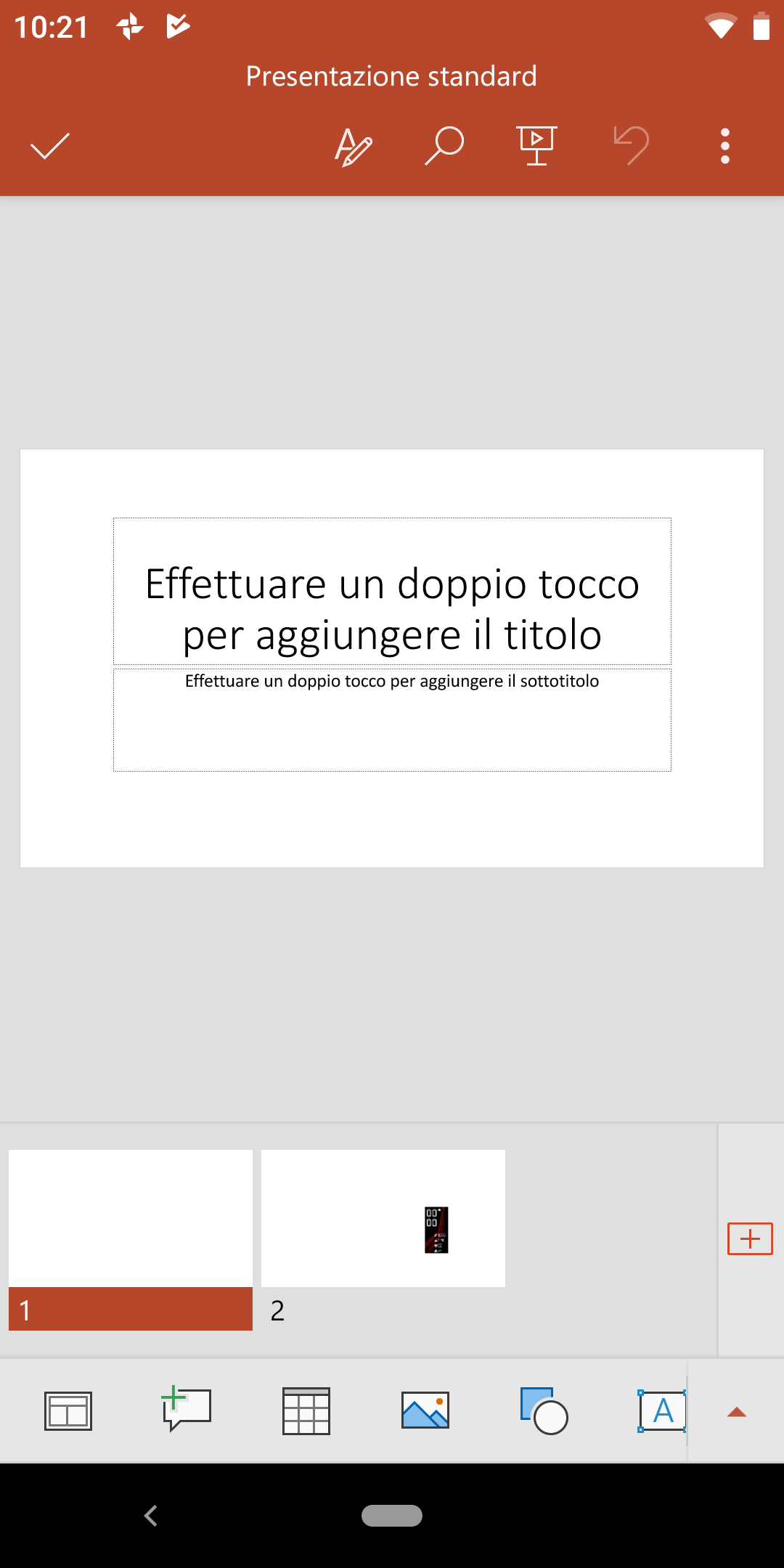Expand the bottom ribbon with the arrow
Viewport: 784px width, 1568px height.
pyautogui.click(x=737, y=1412)
